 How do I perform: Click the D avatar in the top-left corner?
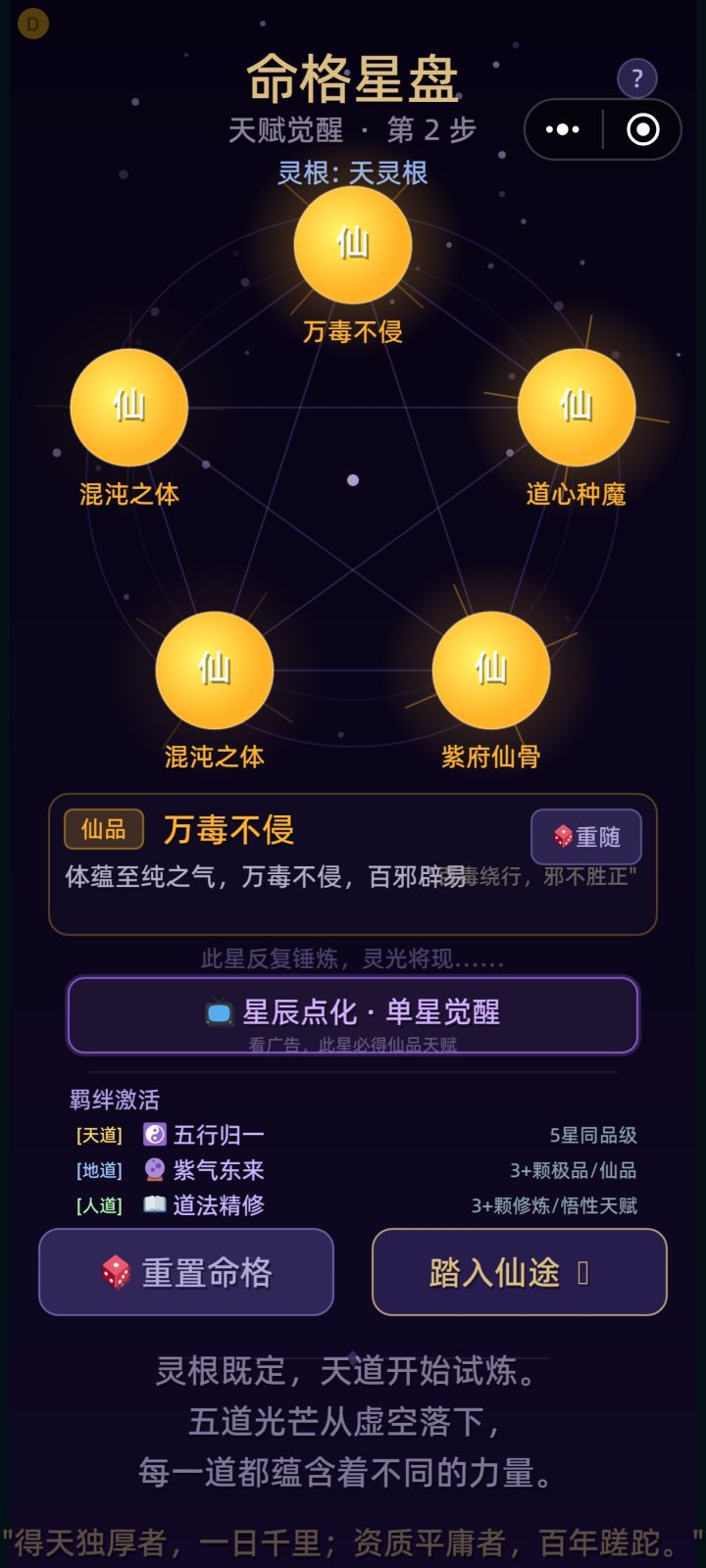click(33, 24)
